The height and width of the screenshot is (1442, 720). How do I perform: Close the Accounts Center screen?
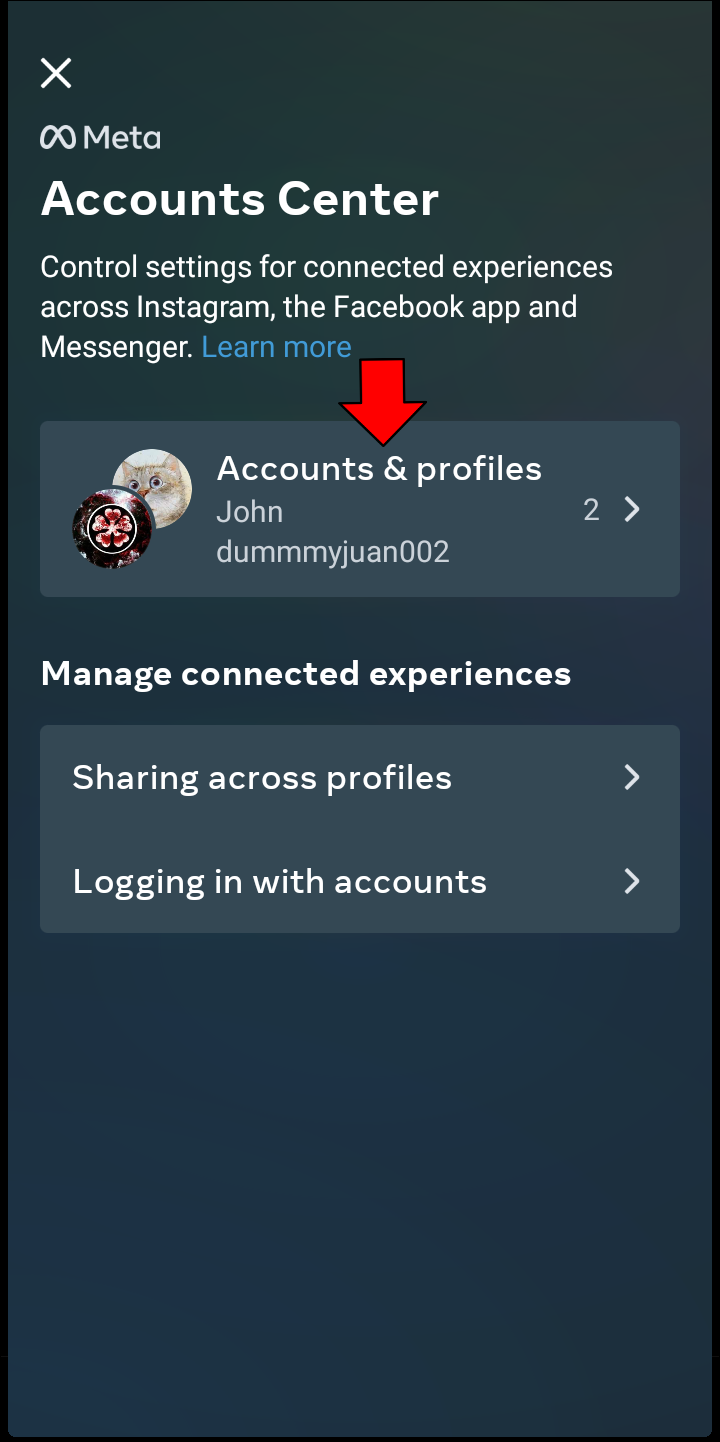point(56,73)
